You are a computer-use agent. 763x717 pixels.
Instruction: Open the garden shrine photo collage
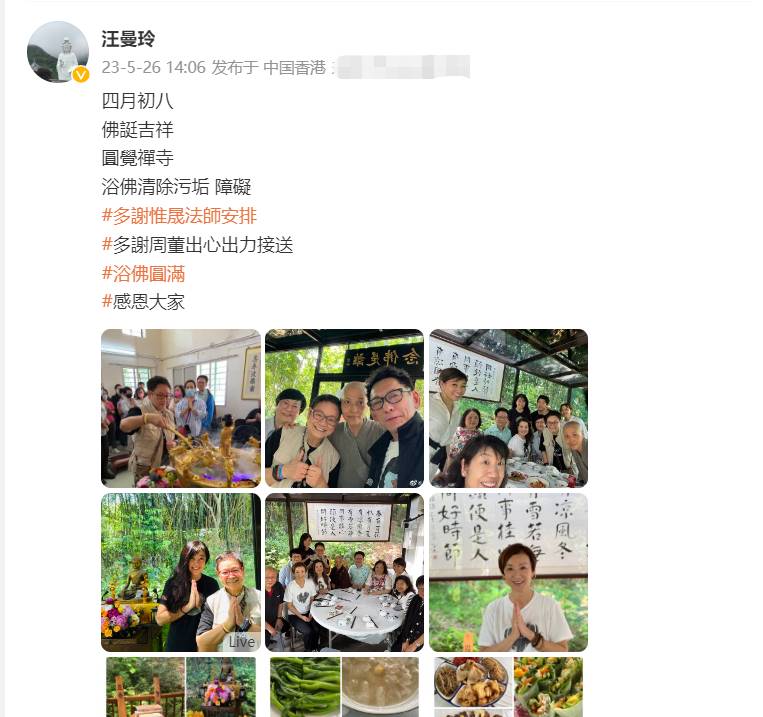181,686
